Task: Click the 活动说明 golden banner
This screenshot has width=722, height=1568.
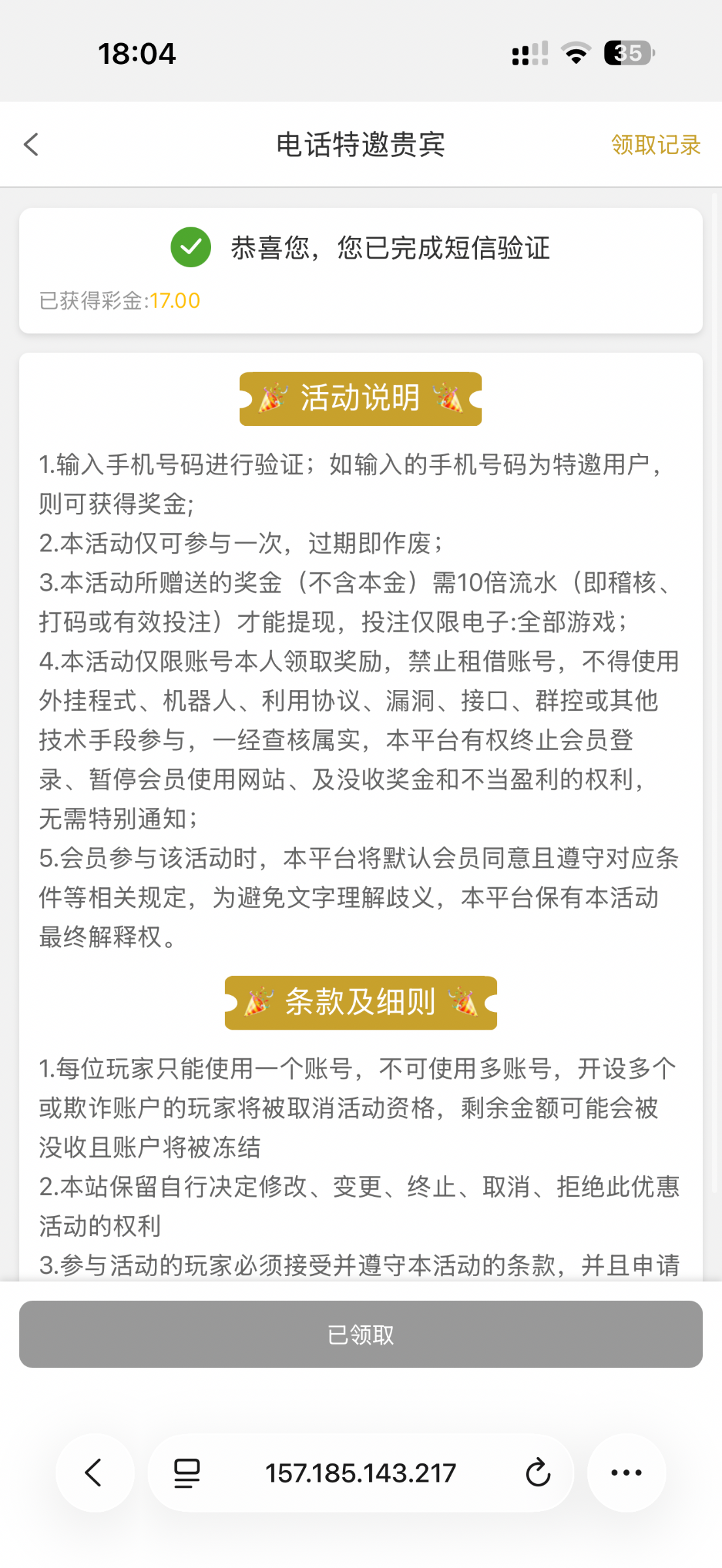Action: point(360,397)
